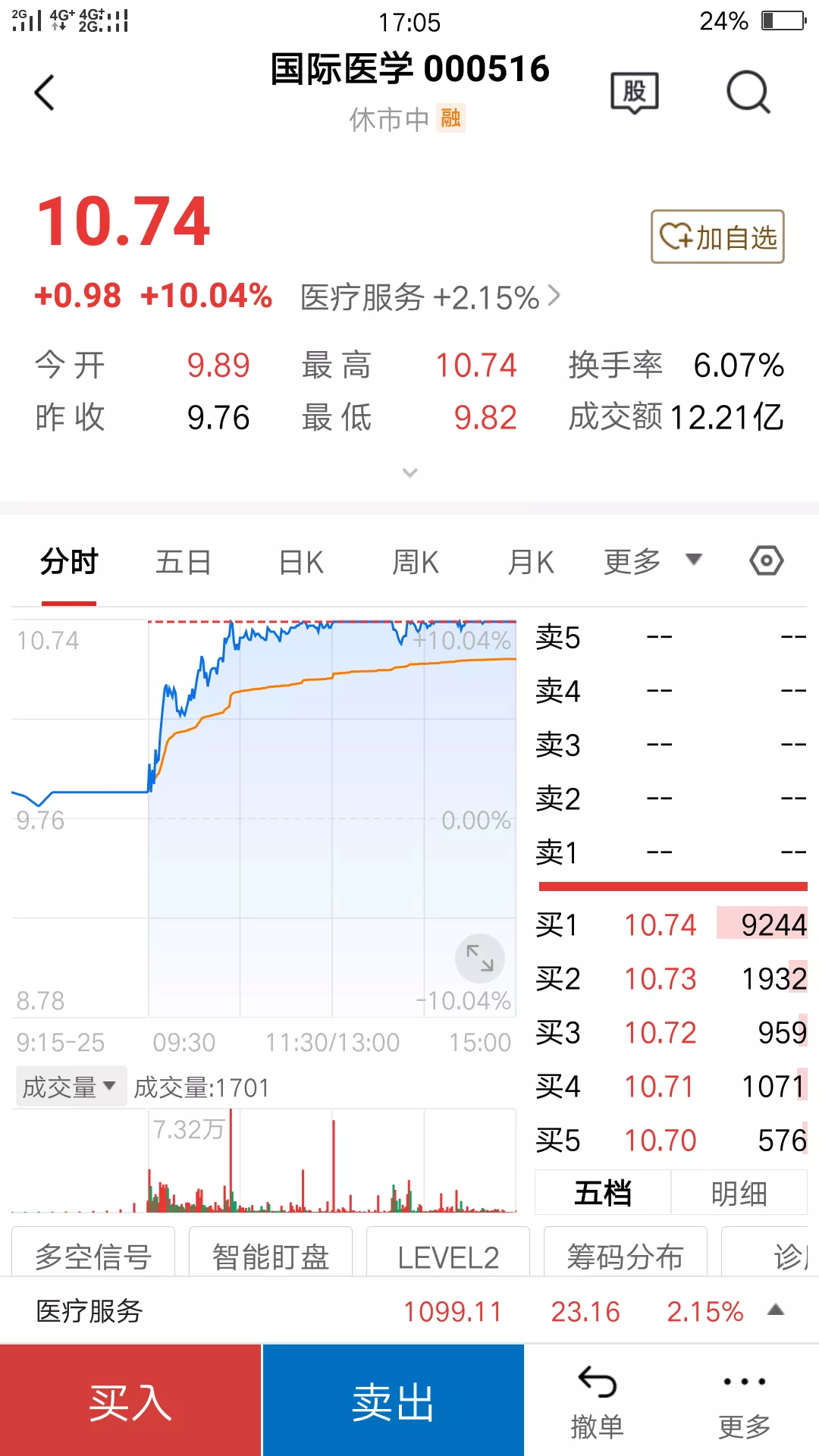Screen dimensions: 819x1456
Task: Open the stock search magnifier
Action: (748, 93)
